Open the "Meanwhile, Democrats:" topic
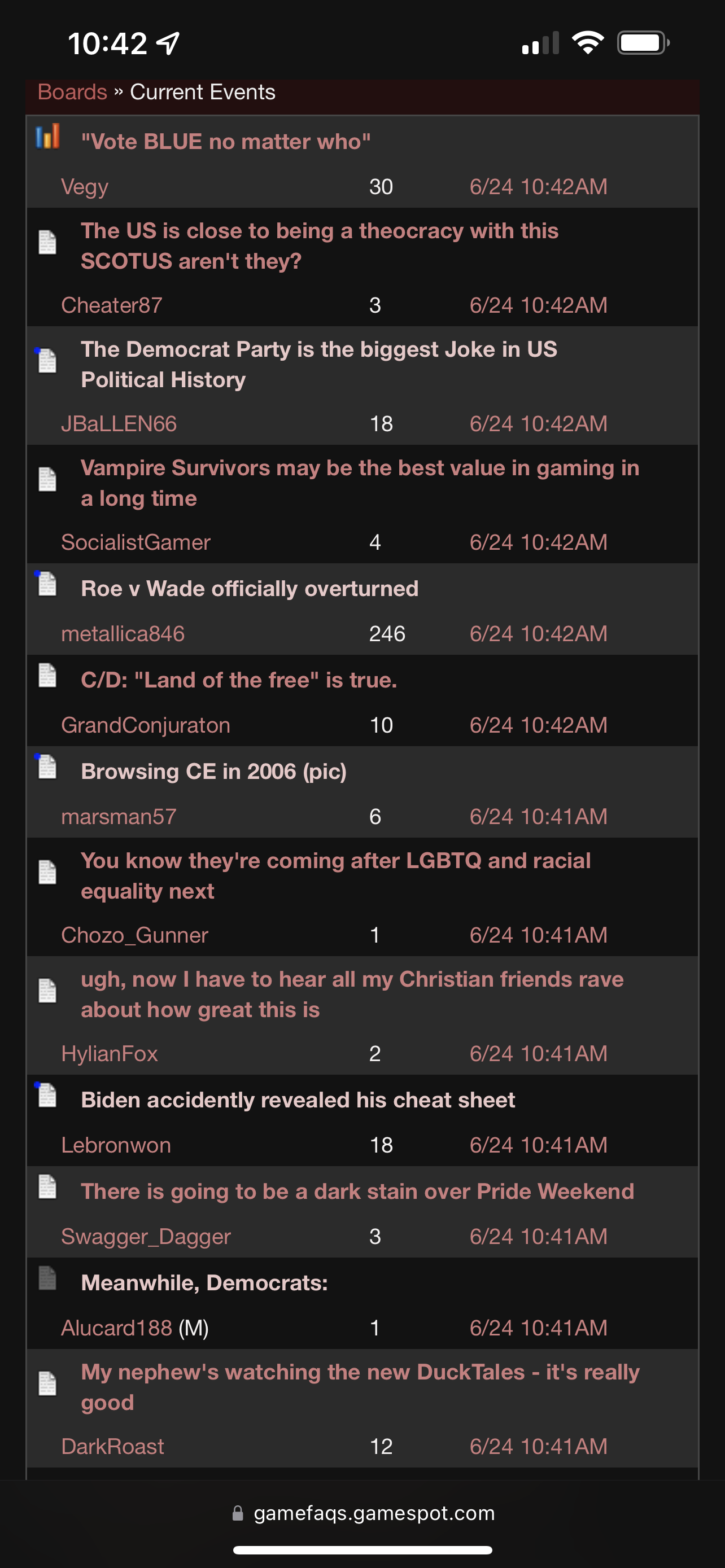The image size is (725, 1568). [204, 1282]
